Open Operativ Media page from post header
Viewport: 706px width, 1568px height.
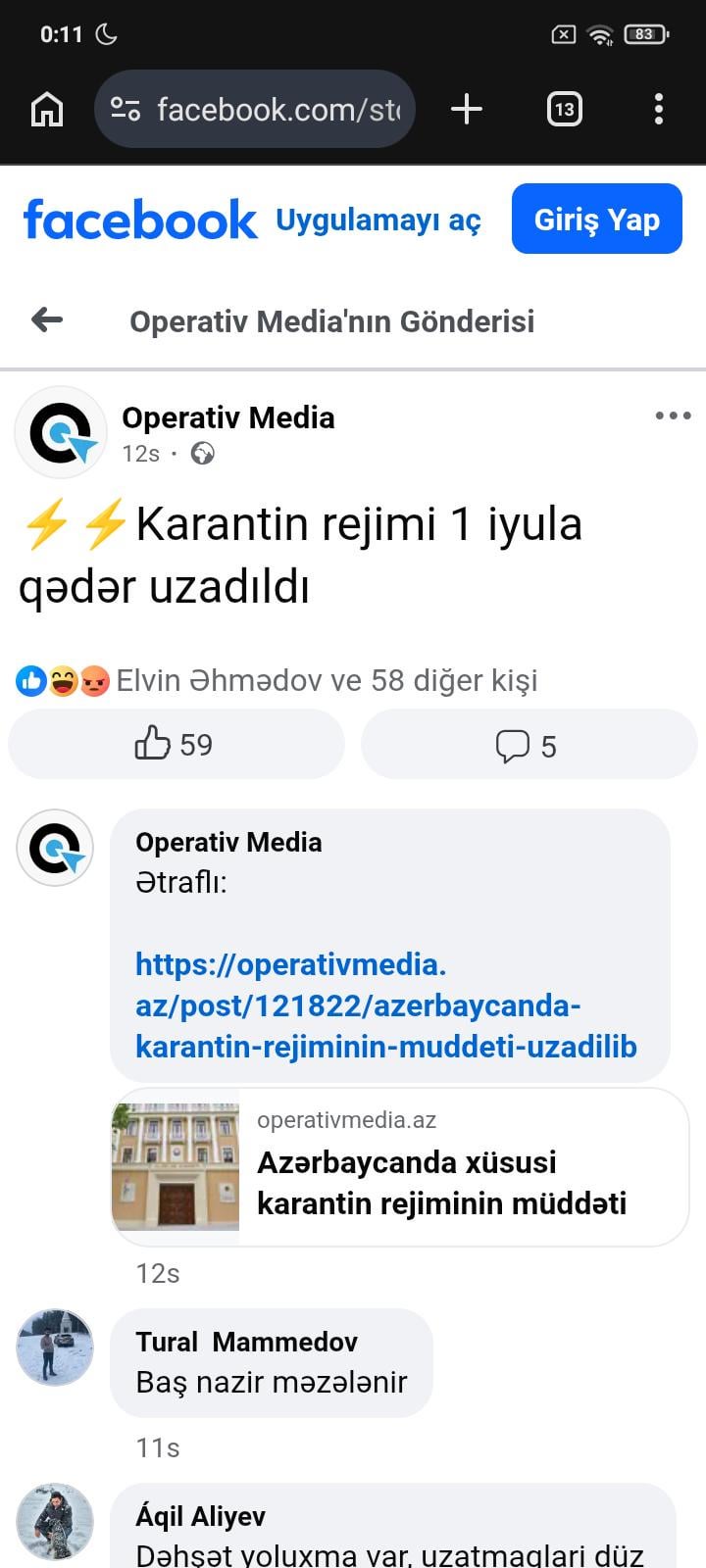click(x=227, y=417)
